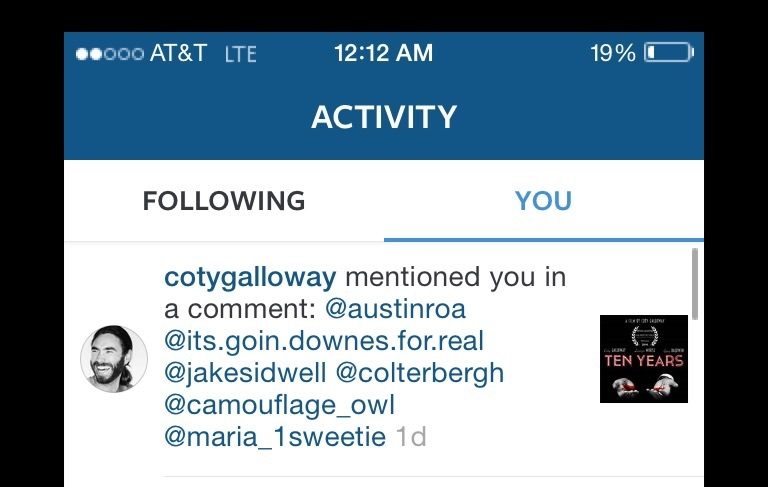Open the Ten Years post thumbnail
768x487 pixels.
[x=643, y=359]
